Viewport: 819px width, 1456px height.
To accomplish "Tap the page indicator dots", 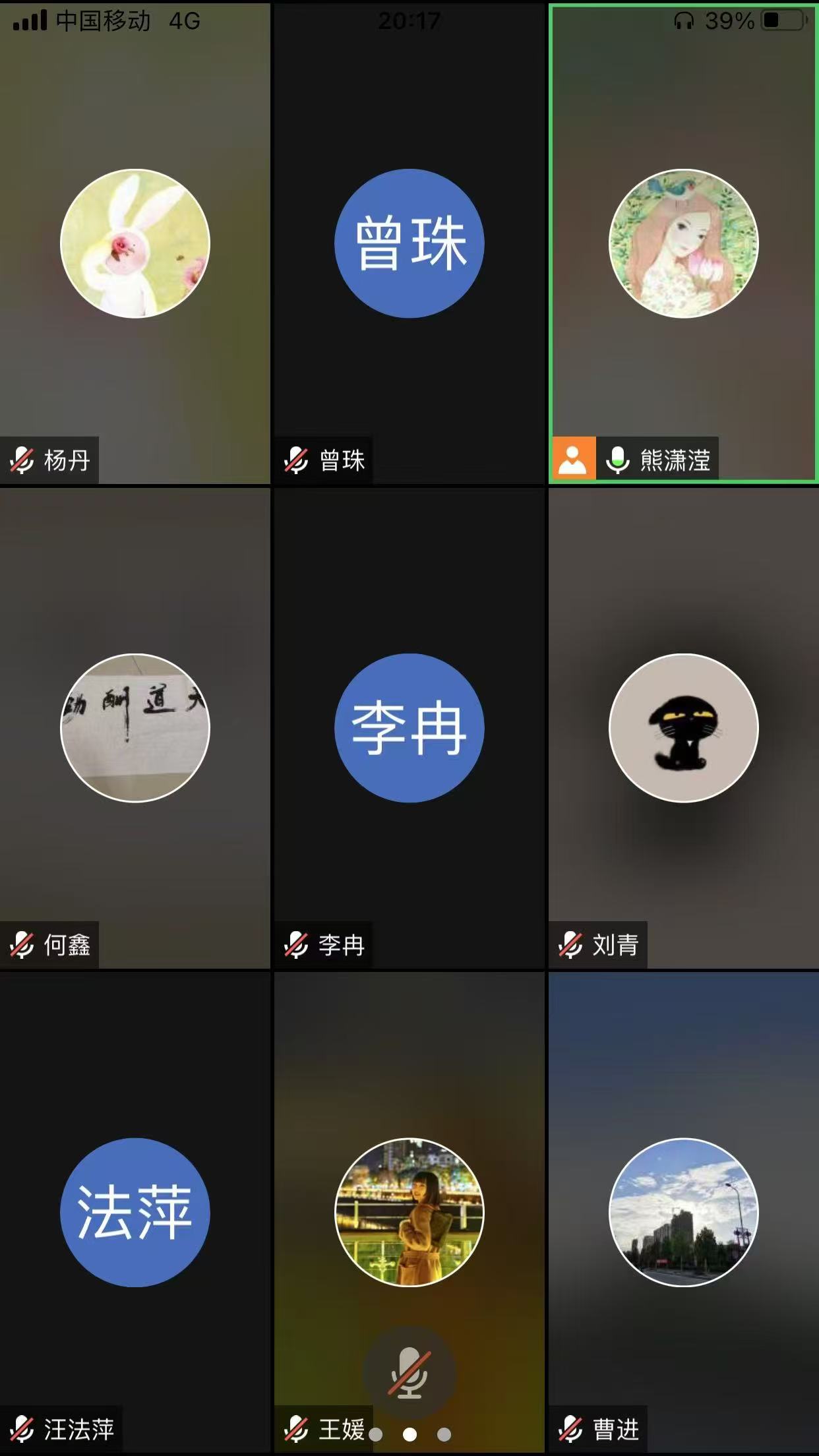I will click(x=409, y=1434).
